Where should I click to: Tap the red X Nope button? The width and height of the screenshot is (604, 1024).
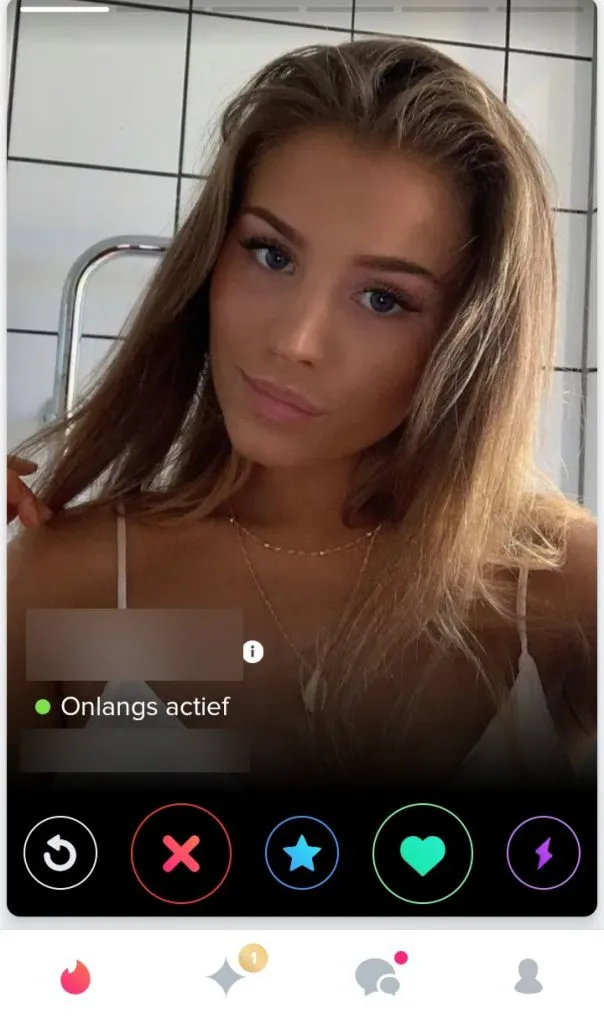pos(181,853)
